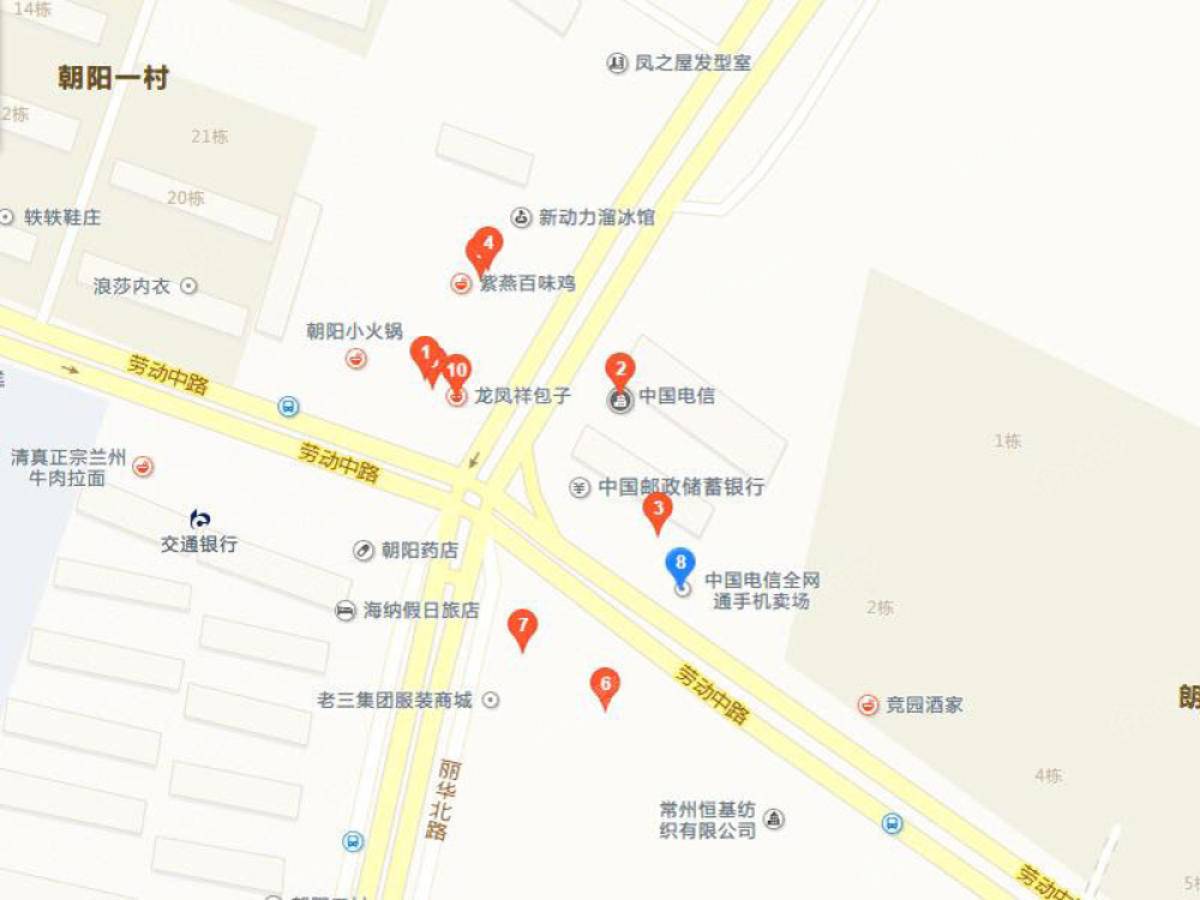The image size is (1200, 900).
Task: Select red map marker number 4
Action: coord(488,243)
